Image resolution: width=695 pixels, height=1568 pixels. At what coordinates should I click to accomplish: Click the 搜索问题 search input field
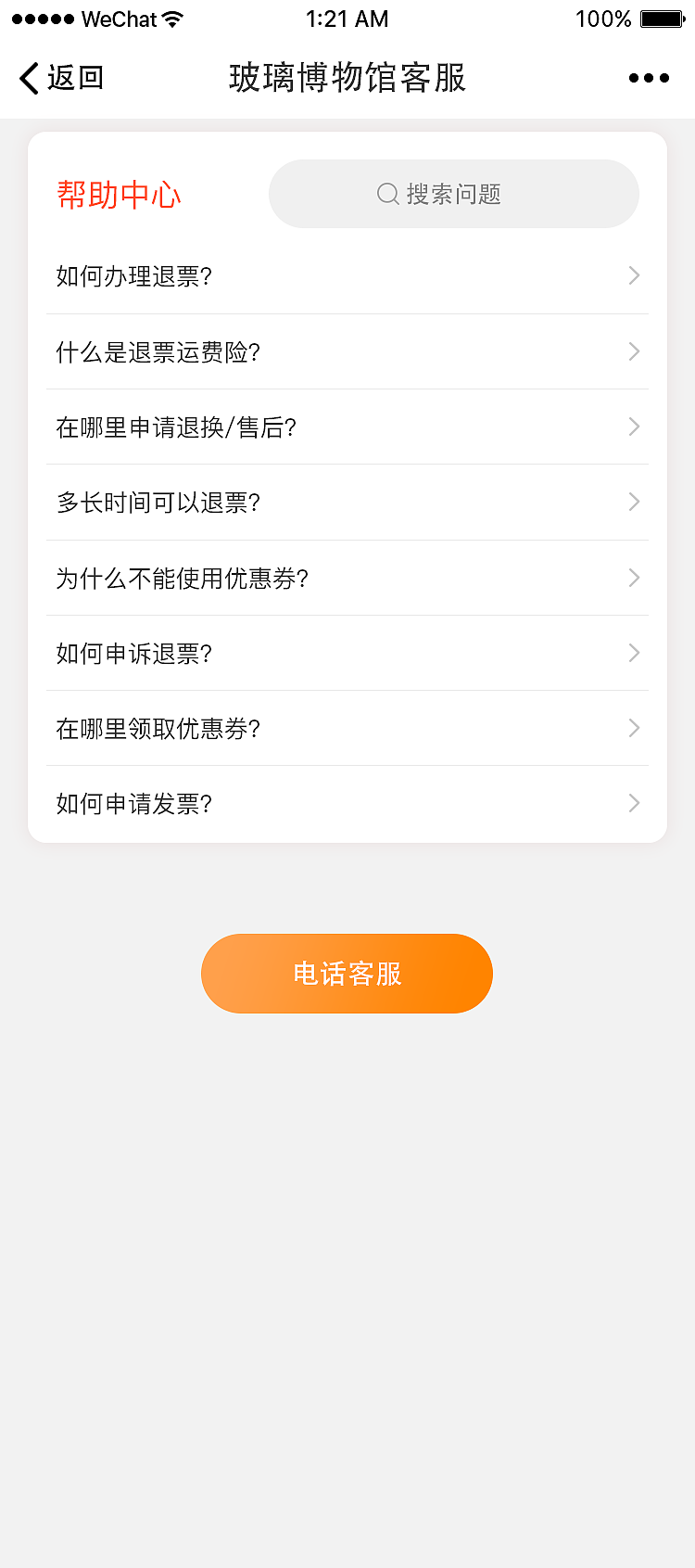[x=454, y=194]
